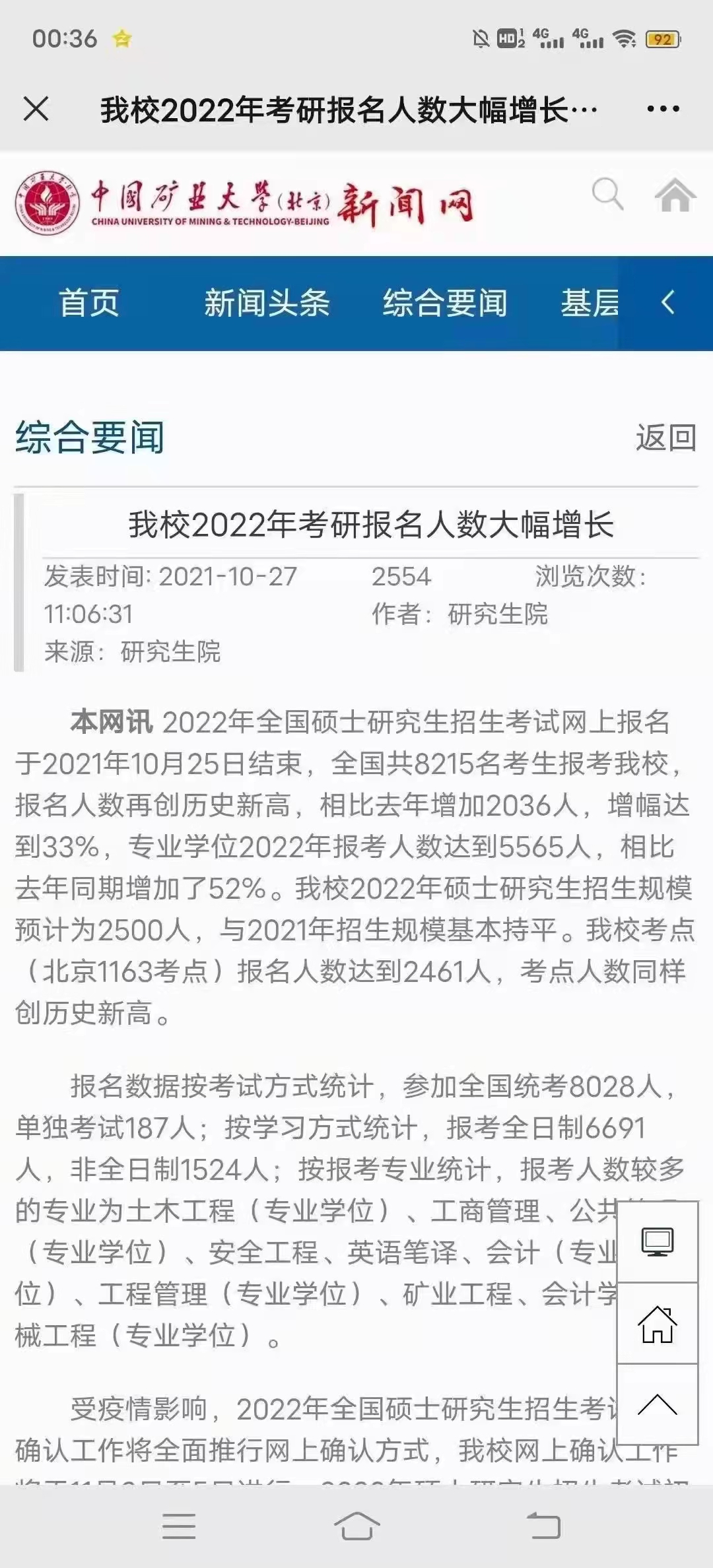Tap 返回 to go back

[x=665, y=438]
